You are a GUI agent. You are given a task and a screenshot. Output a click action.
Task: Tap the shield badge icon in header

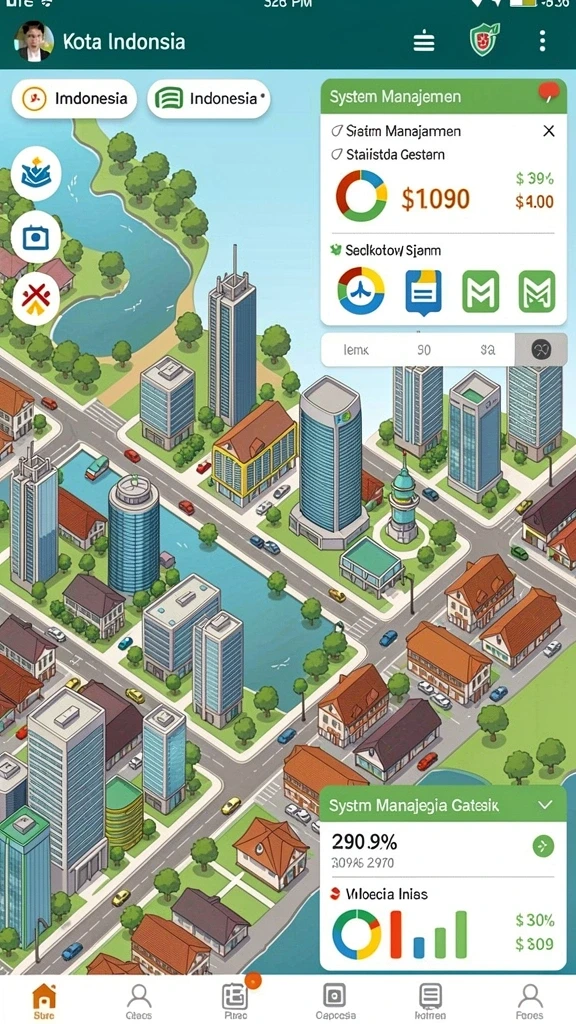pos(485,40)
